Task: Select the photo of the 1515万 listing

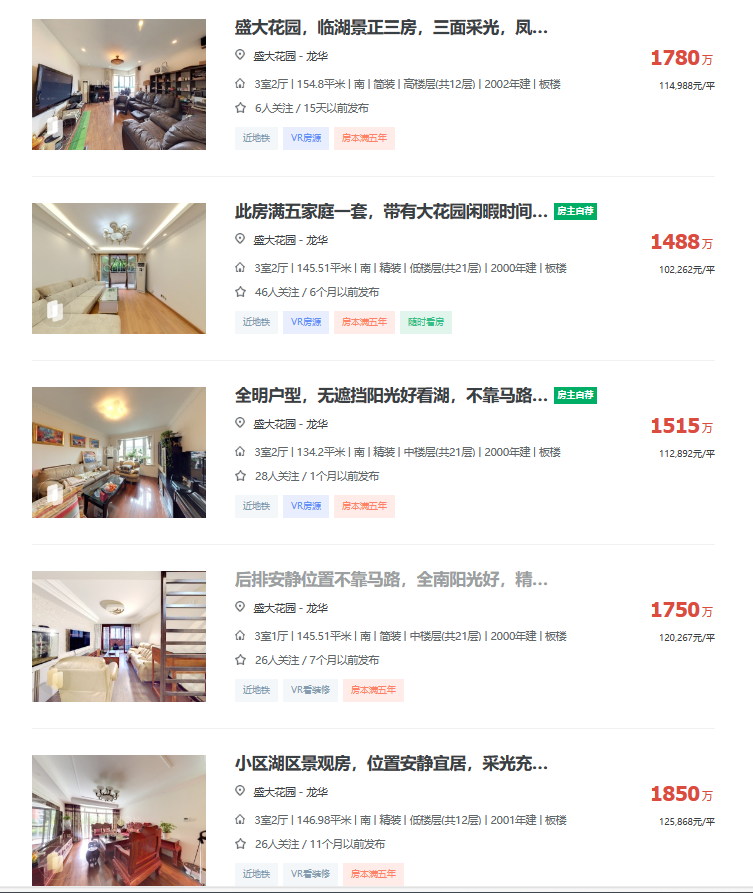Action: [119, 452]
